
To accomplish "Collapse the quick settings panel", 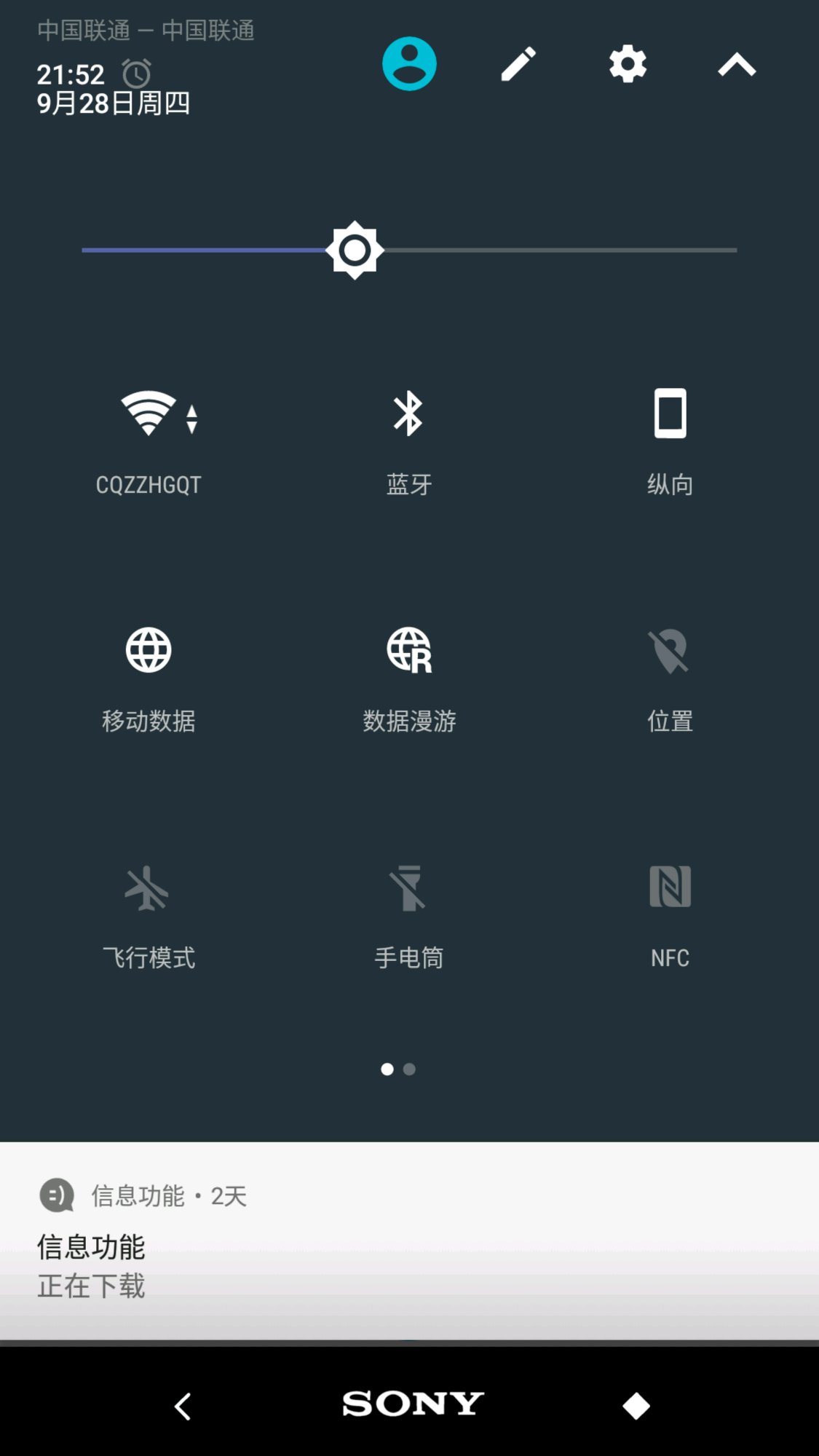I will [737, 65].
